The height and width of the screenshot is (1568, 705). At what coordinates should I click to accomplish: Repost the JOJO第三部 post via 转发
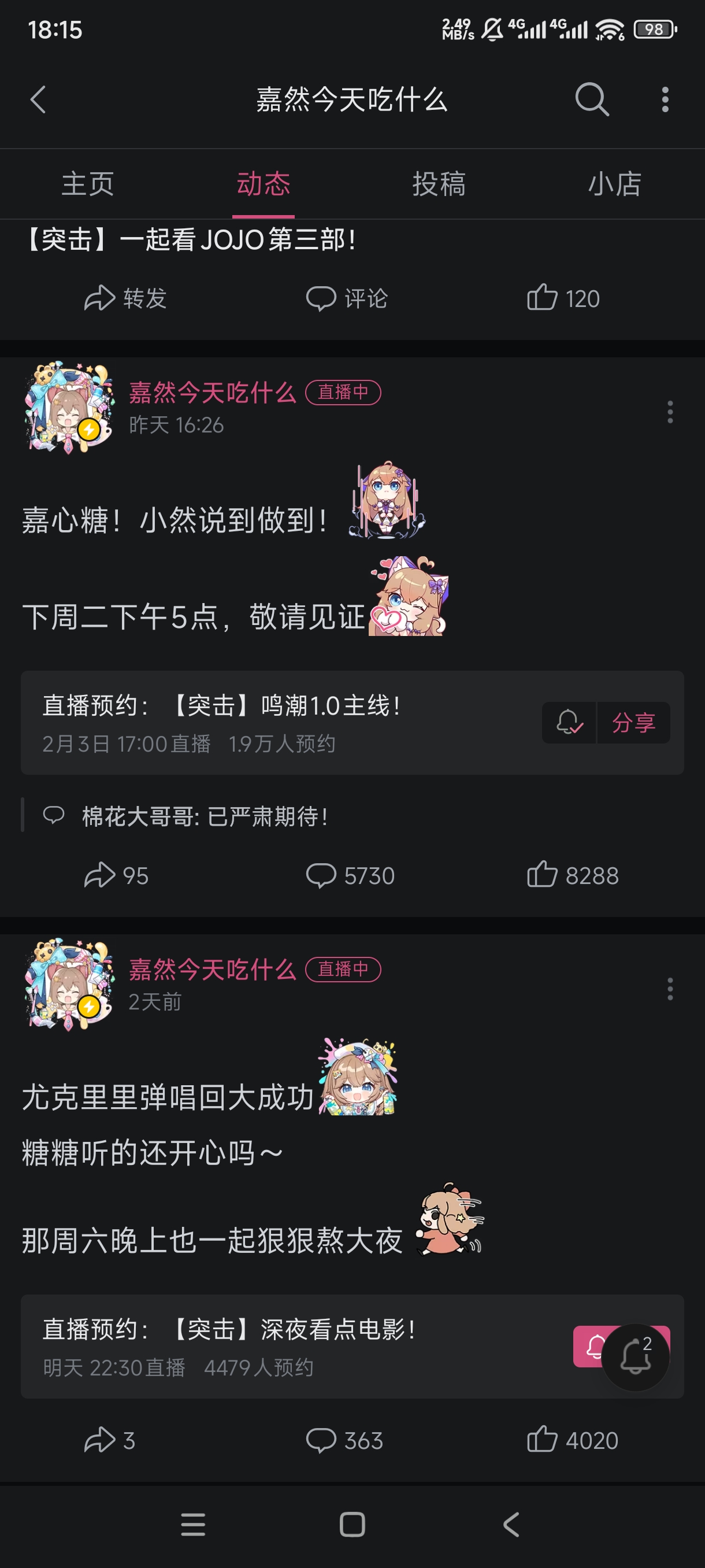[125, 298]
